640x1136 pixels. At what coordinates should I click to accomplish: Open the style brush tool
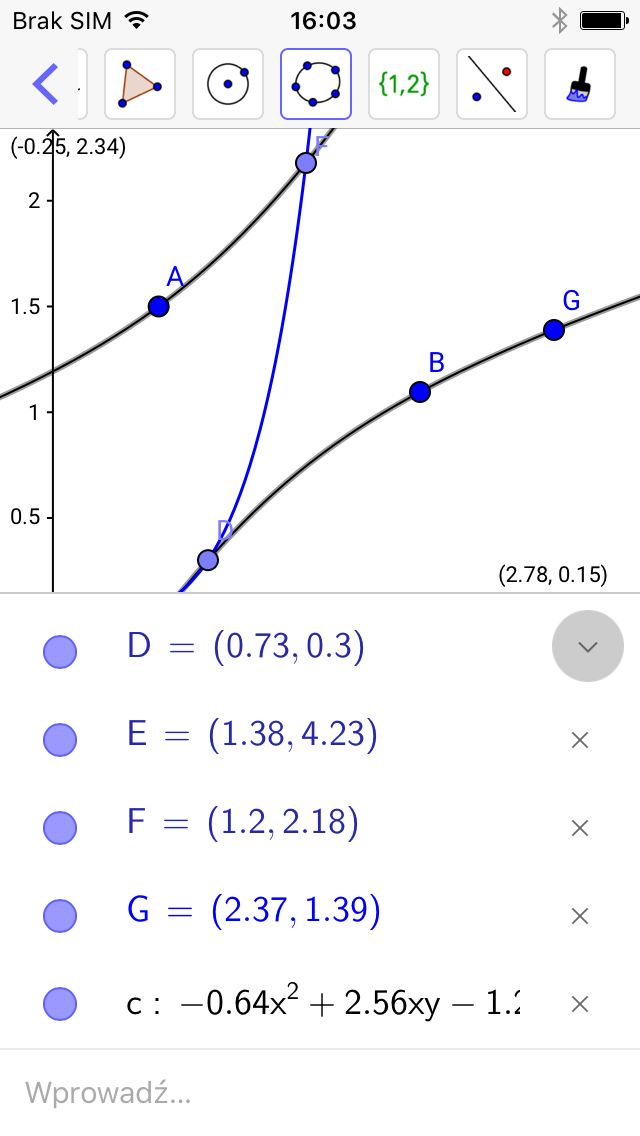[x=580, y=84]
